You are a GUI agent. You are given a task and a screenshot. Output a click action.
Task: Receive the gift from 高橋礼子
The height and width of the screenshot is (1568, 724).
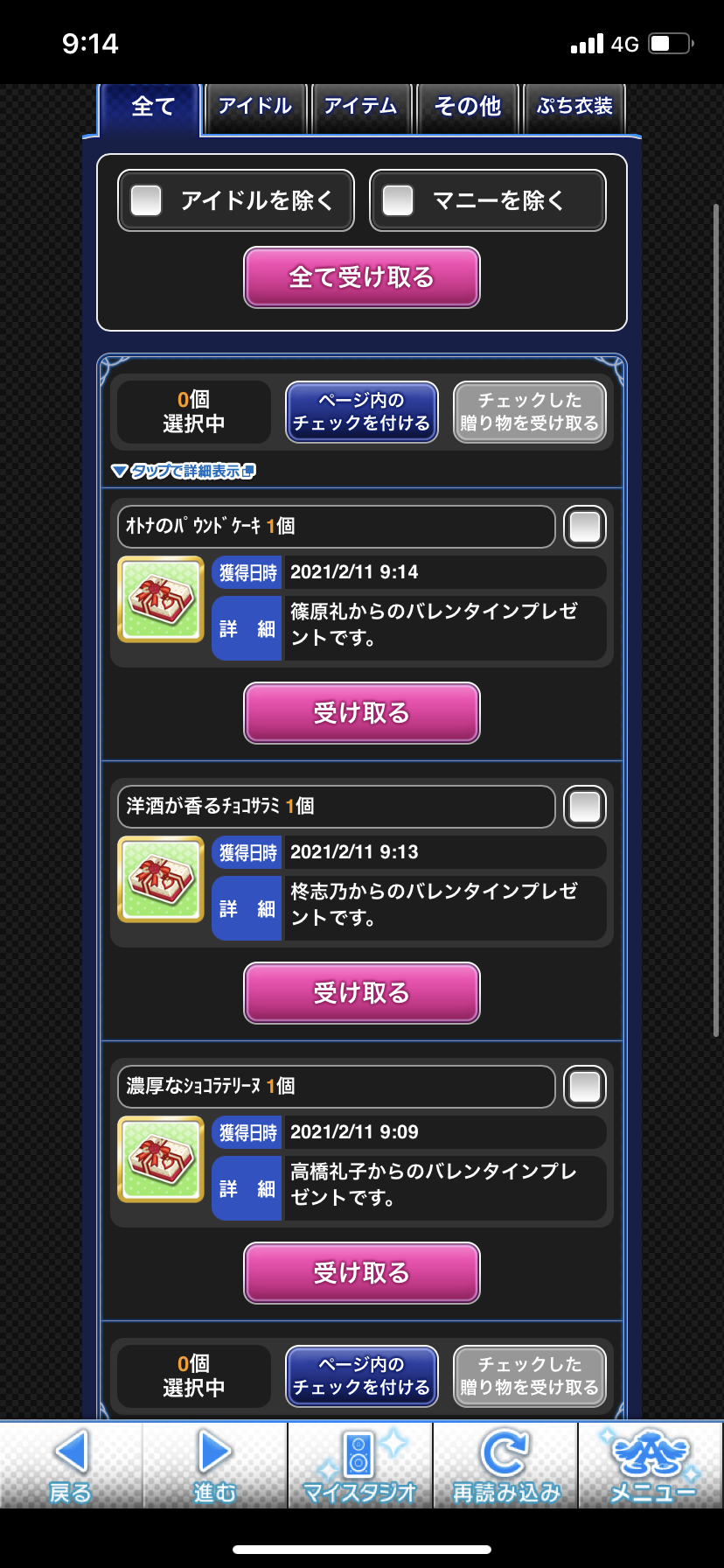click(361, 1273)
